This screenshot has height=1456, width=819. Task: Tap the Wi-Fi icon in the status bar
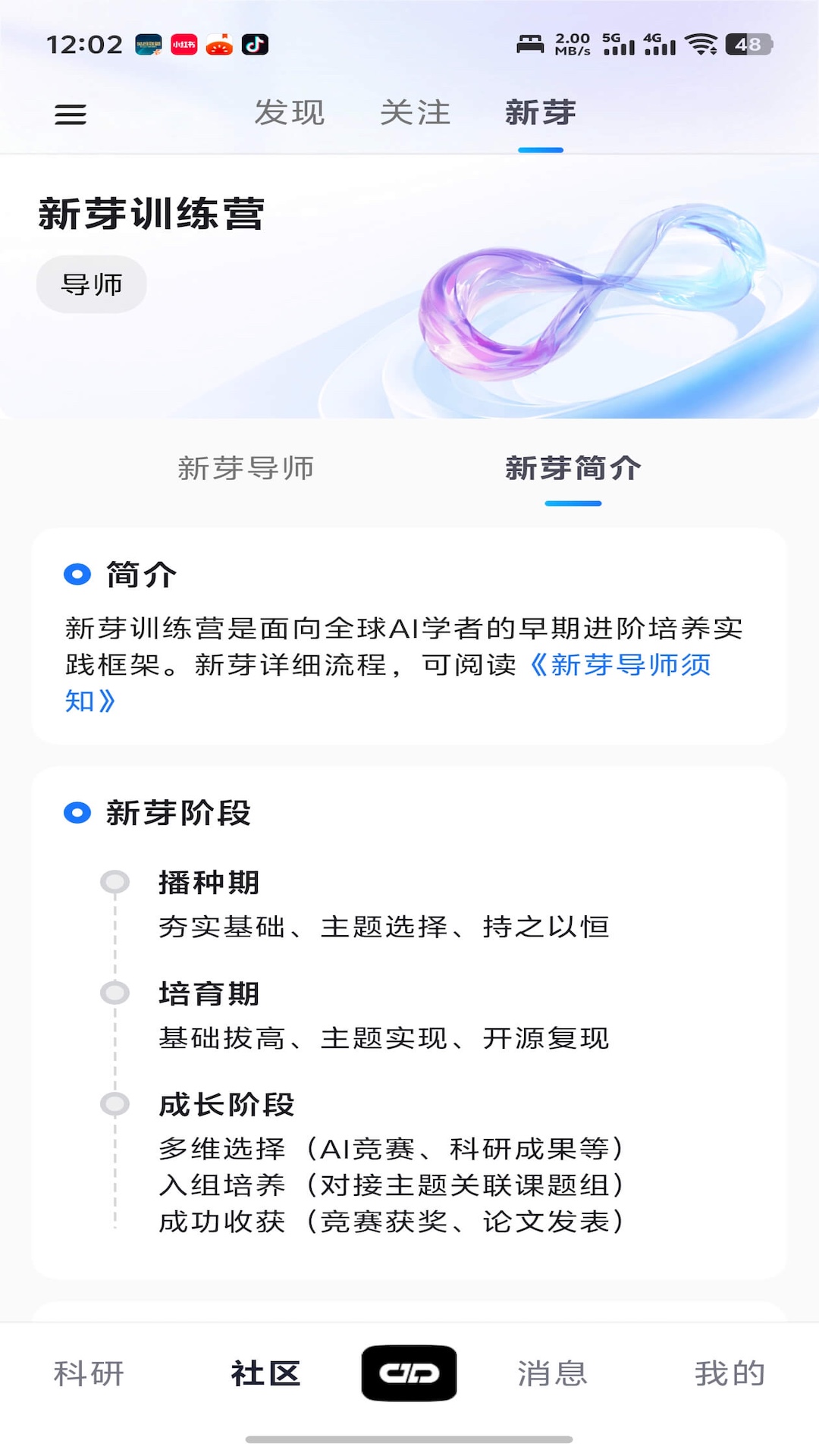coord(701,43)
